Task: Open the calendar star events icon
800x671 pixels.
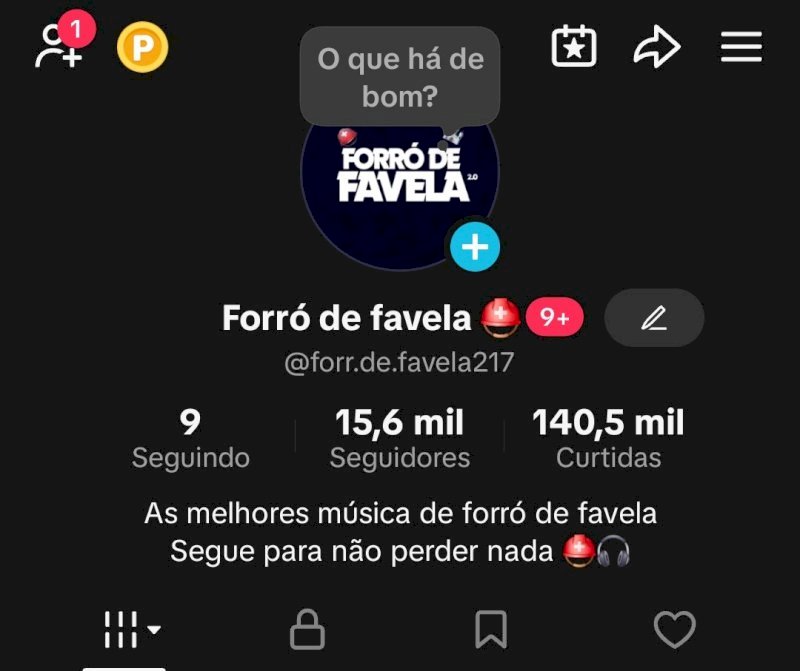Action: (574, 46)
